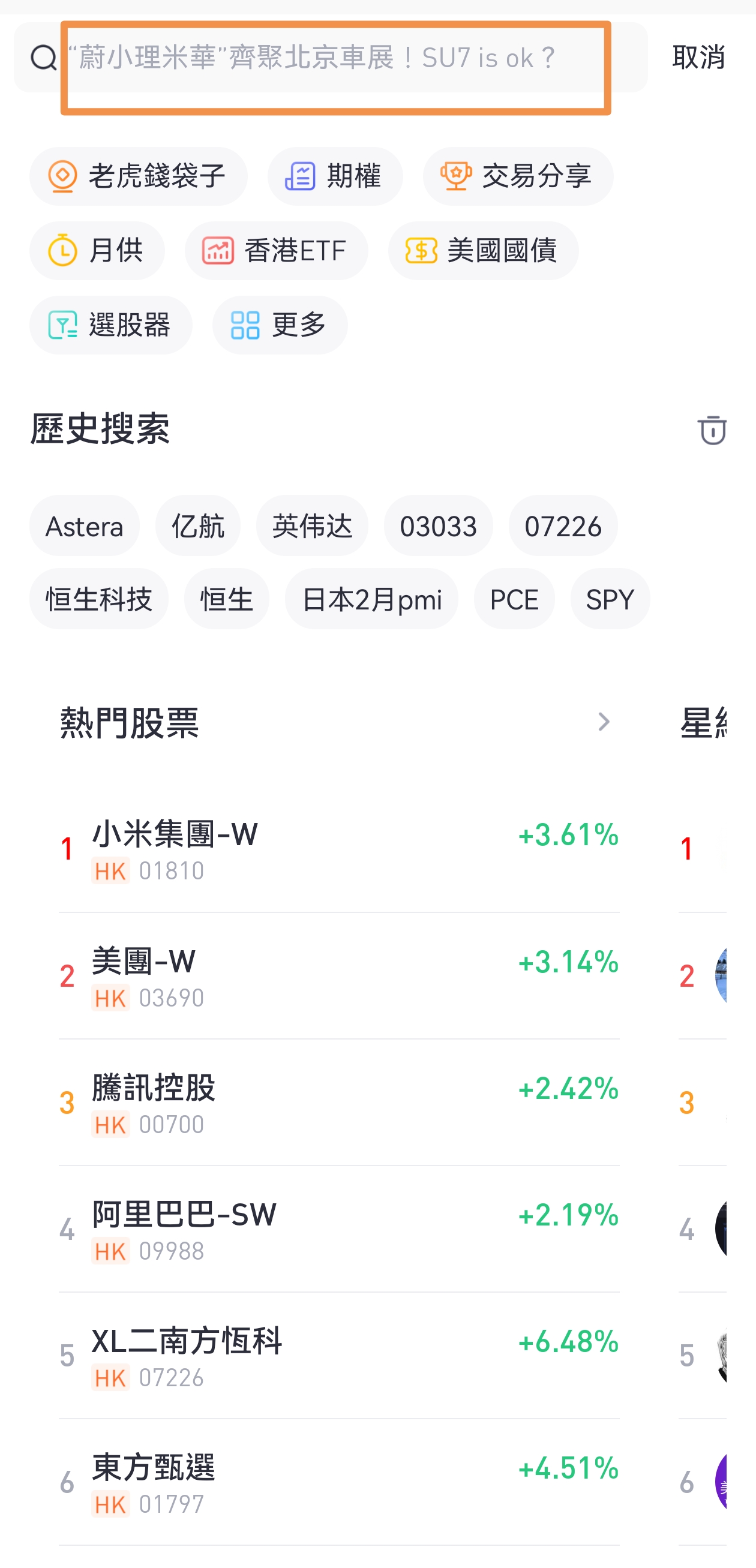The height and width of the screenshot is (1568, 756).
Task: Open the 月供 shortcut
Action: (97, 251)
